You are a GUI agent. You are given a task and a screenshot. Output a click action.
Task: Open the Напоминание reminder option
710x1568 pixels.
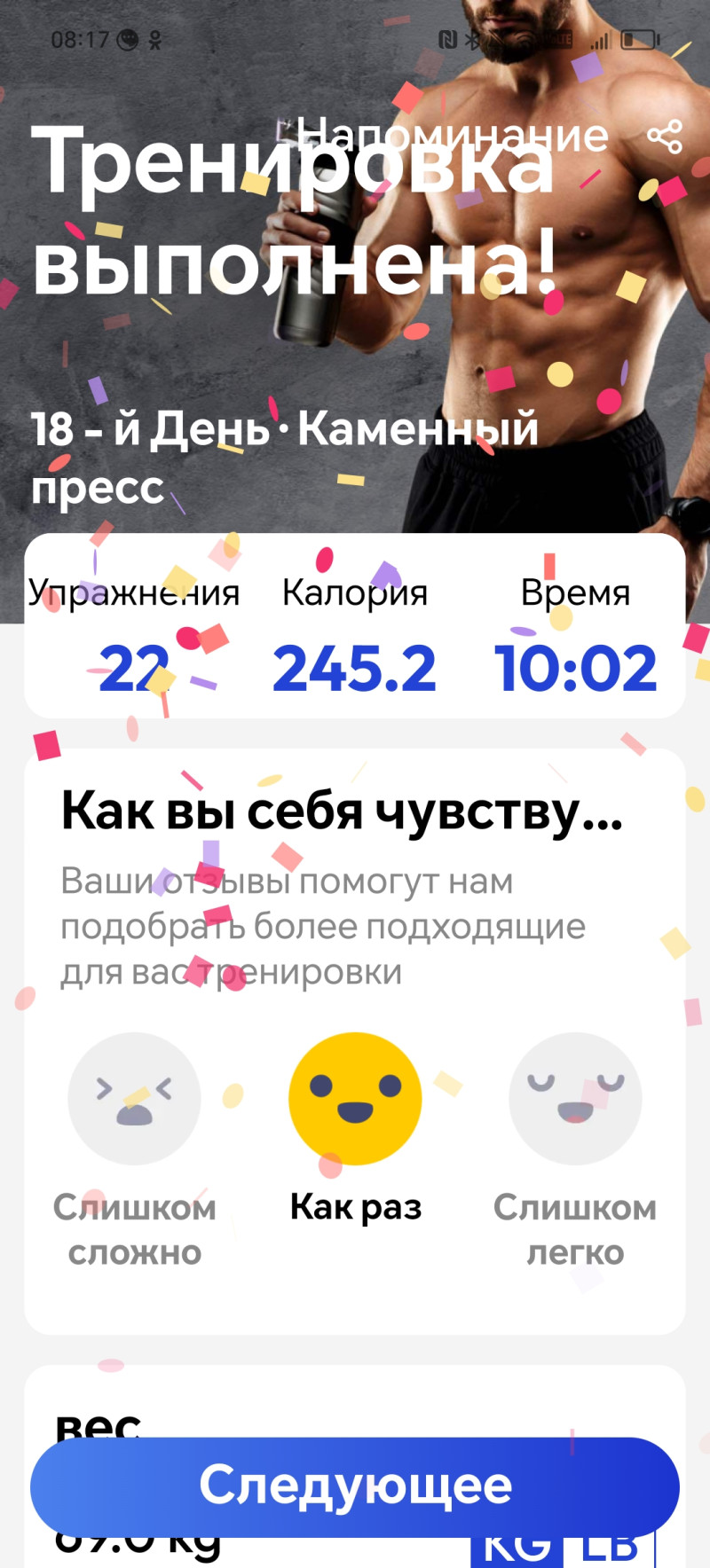[x=453, y=137]
